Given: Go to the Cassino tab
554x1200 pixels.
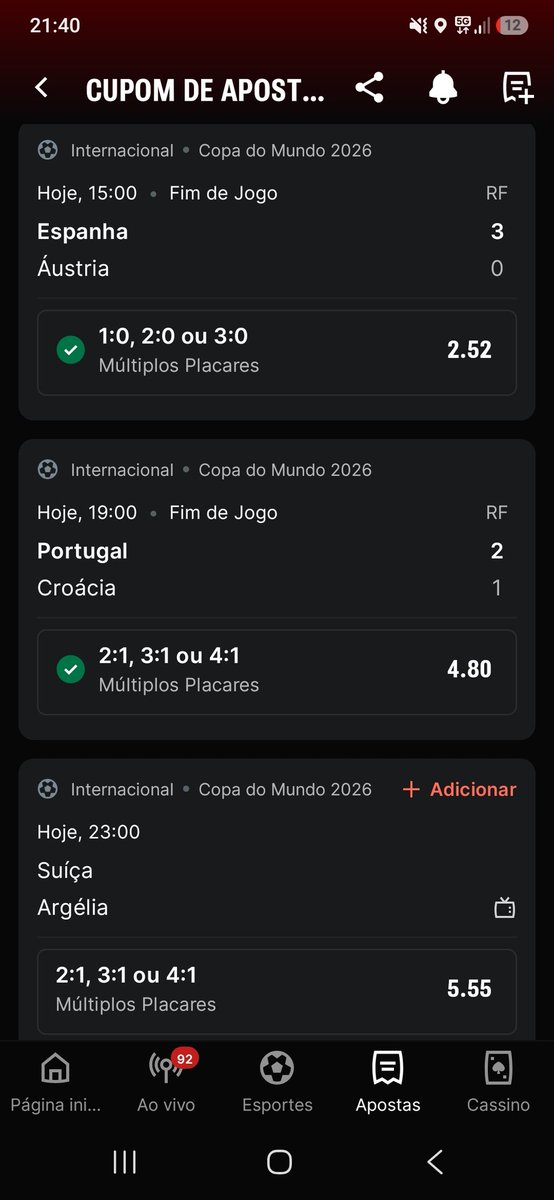Looking at the screenshot, I should pos(498,1083).
